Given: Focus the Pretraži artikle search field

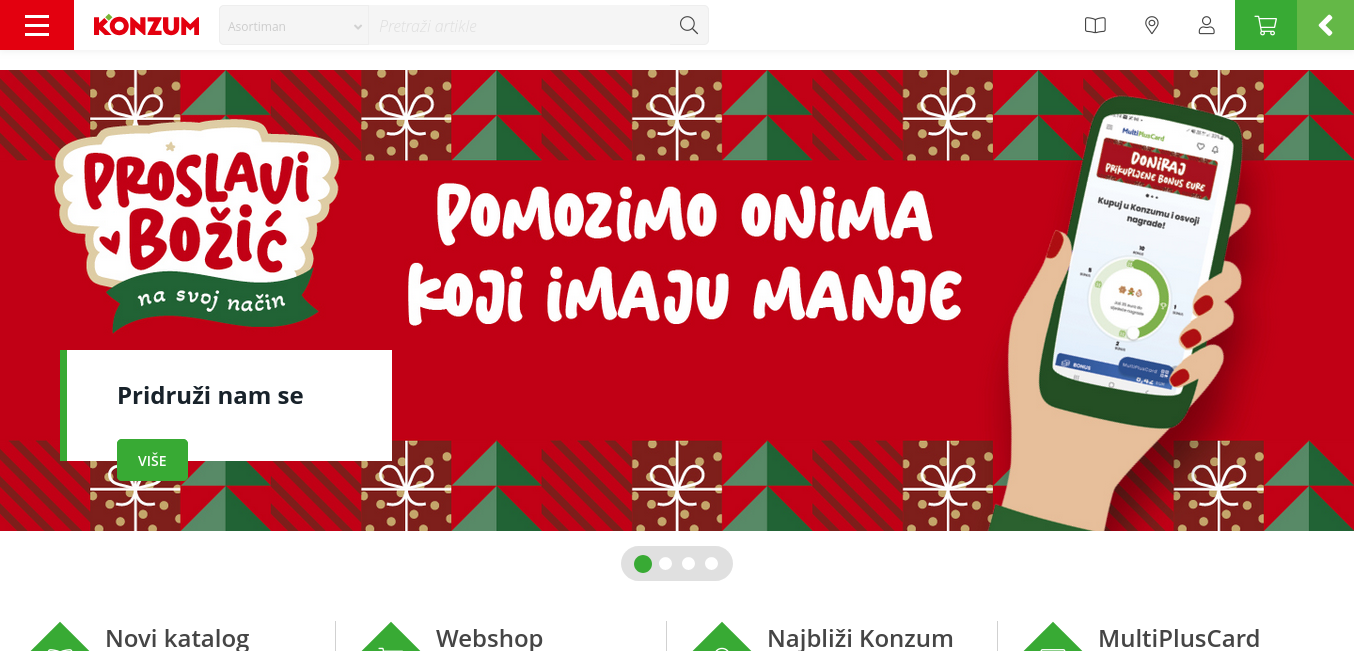Looking at the screenshot, I should click(x=520, y=26).
